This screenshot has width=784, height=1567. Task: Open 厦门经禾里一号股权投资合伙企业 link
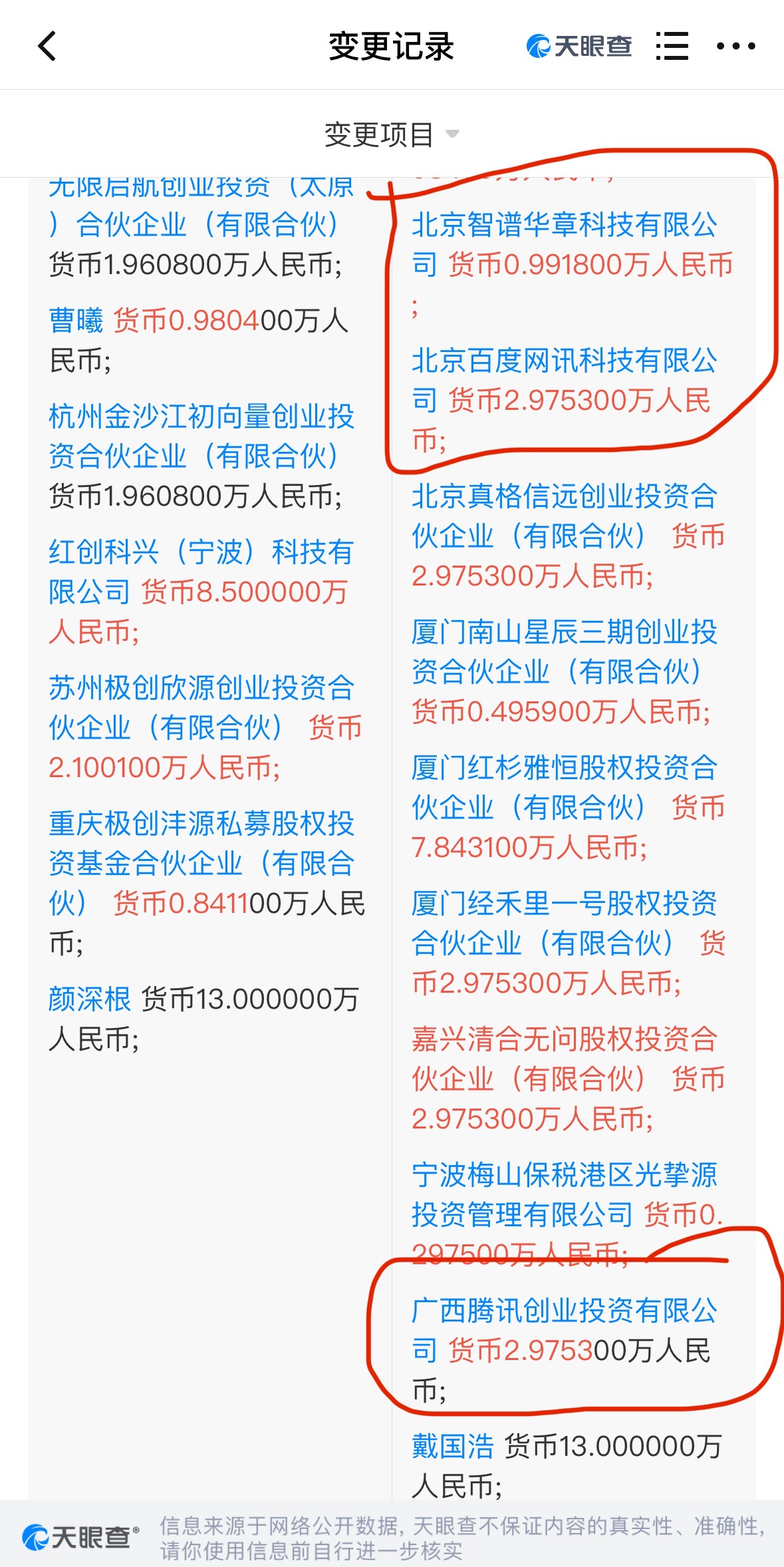[x=564, y=923]
